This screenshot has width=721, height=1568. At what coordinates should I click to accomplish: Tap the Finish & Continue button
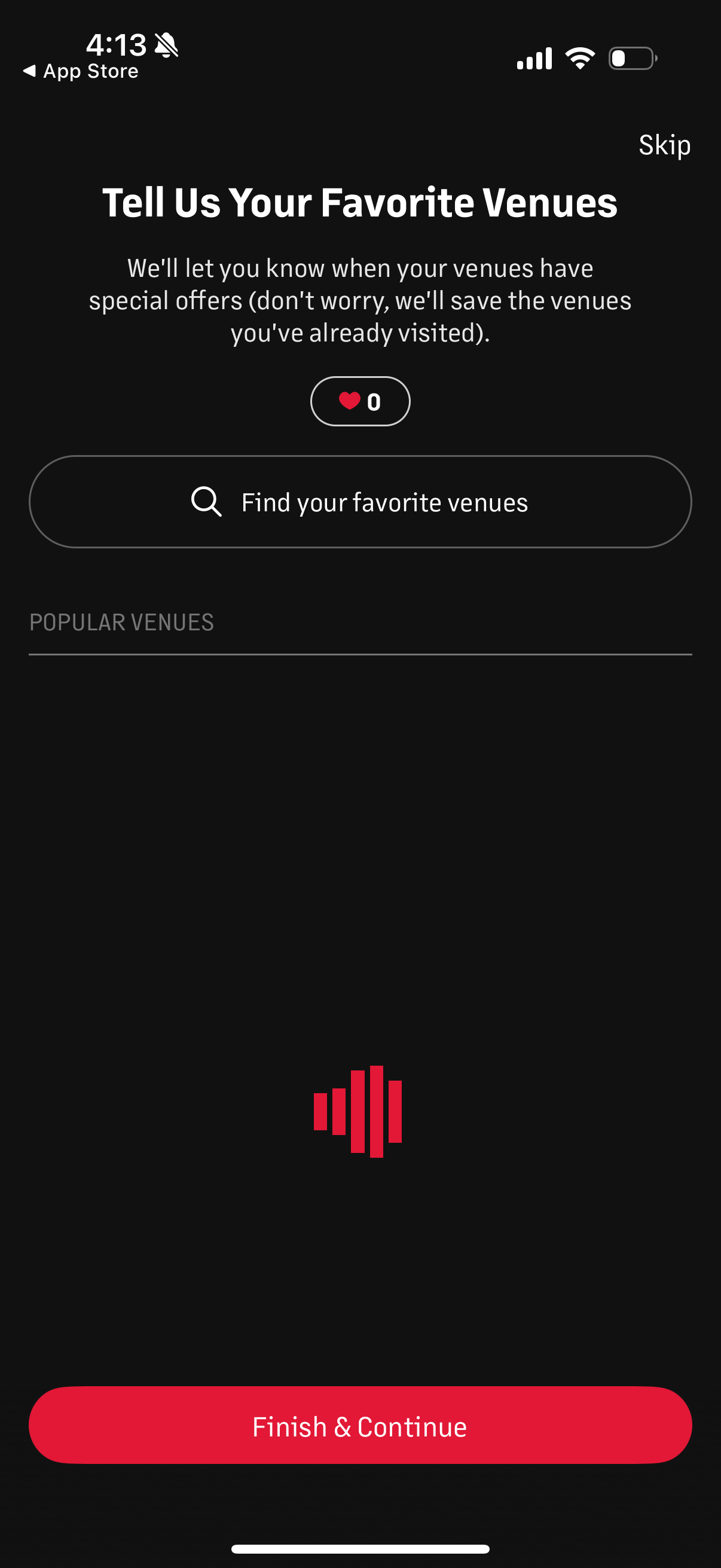[360, 1426]
